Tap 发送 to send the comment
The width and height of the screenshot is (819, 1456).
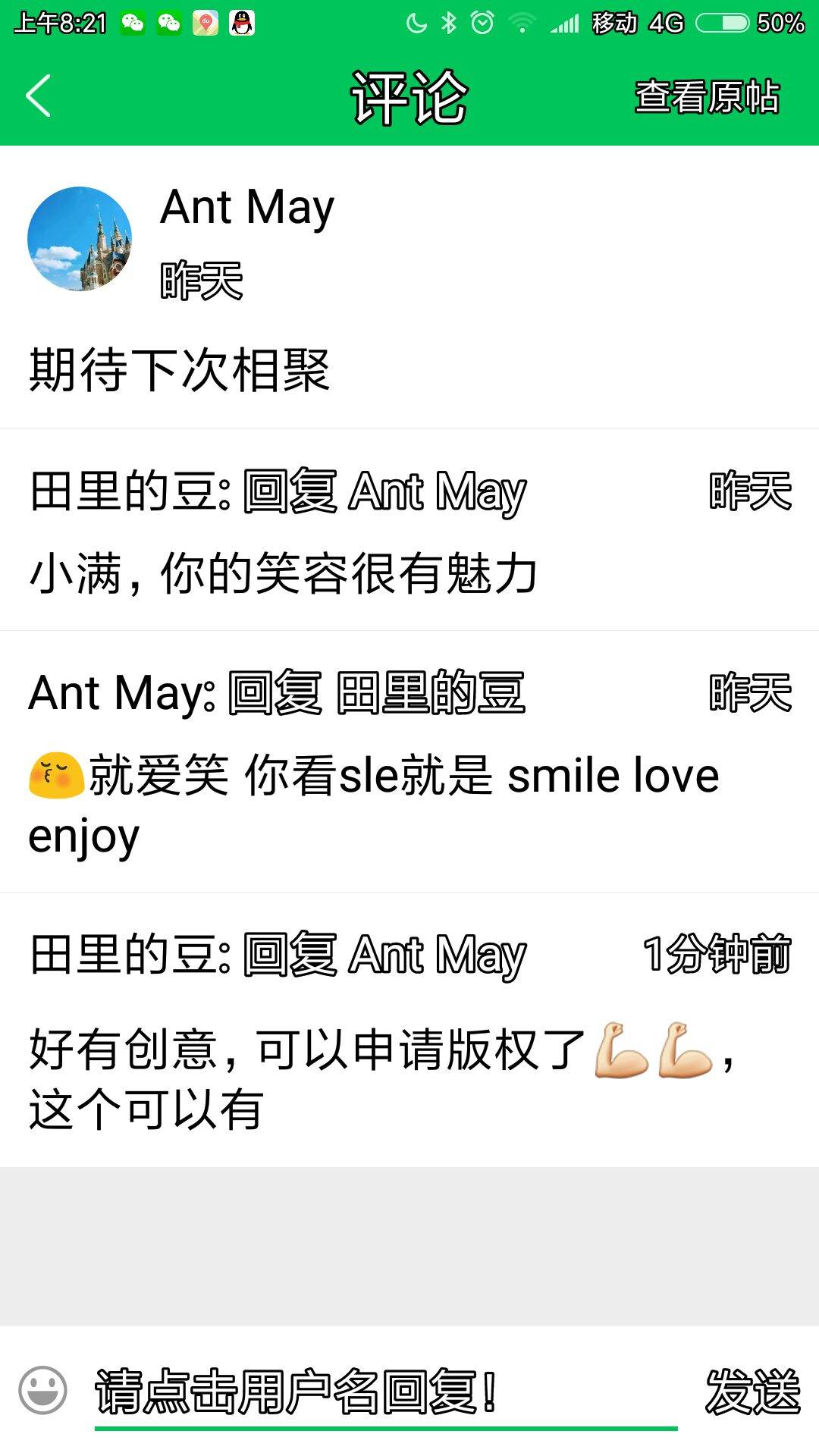coord(752,1392)
